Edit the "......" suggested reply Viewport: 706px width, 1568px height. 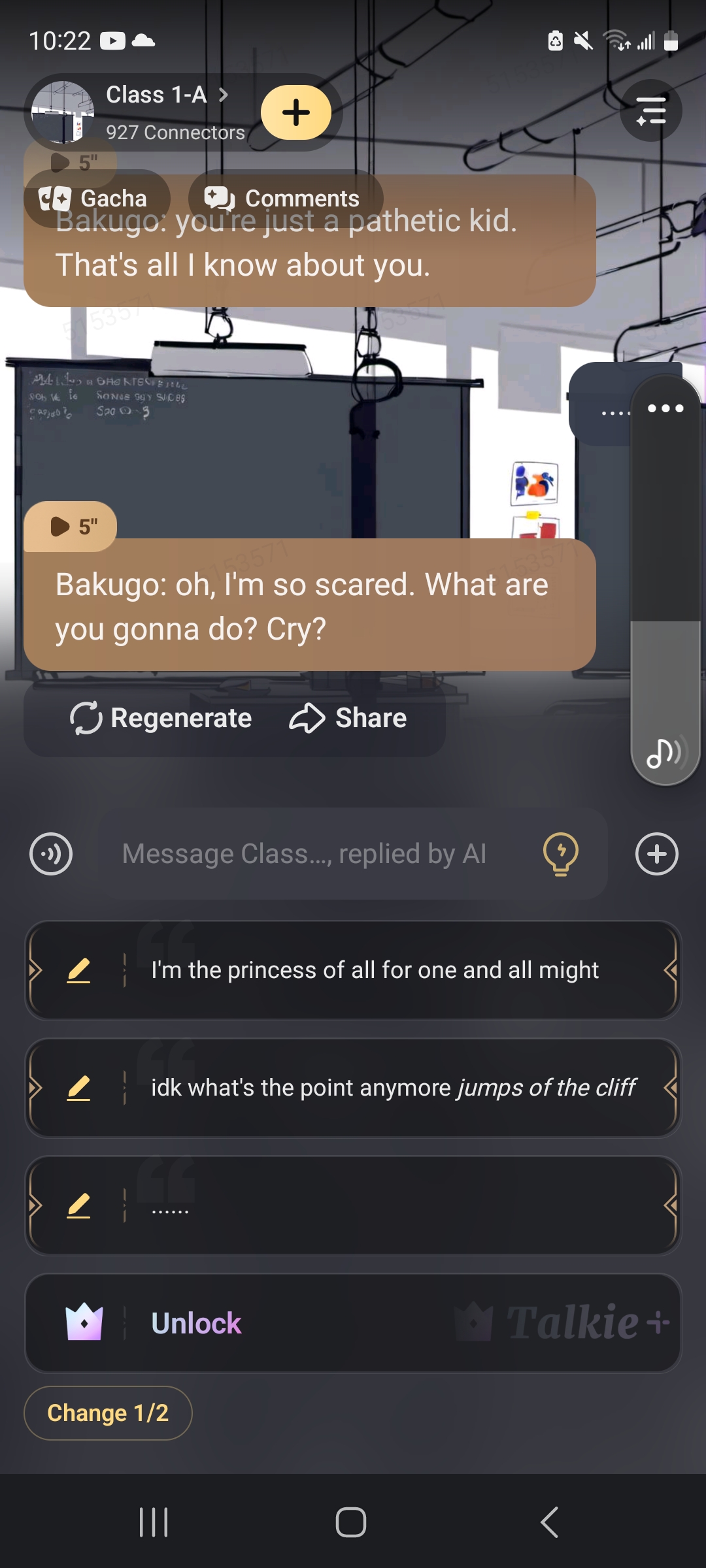pos(78,1205)
